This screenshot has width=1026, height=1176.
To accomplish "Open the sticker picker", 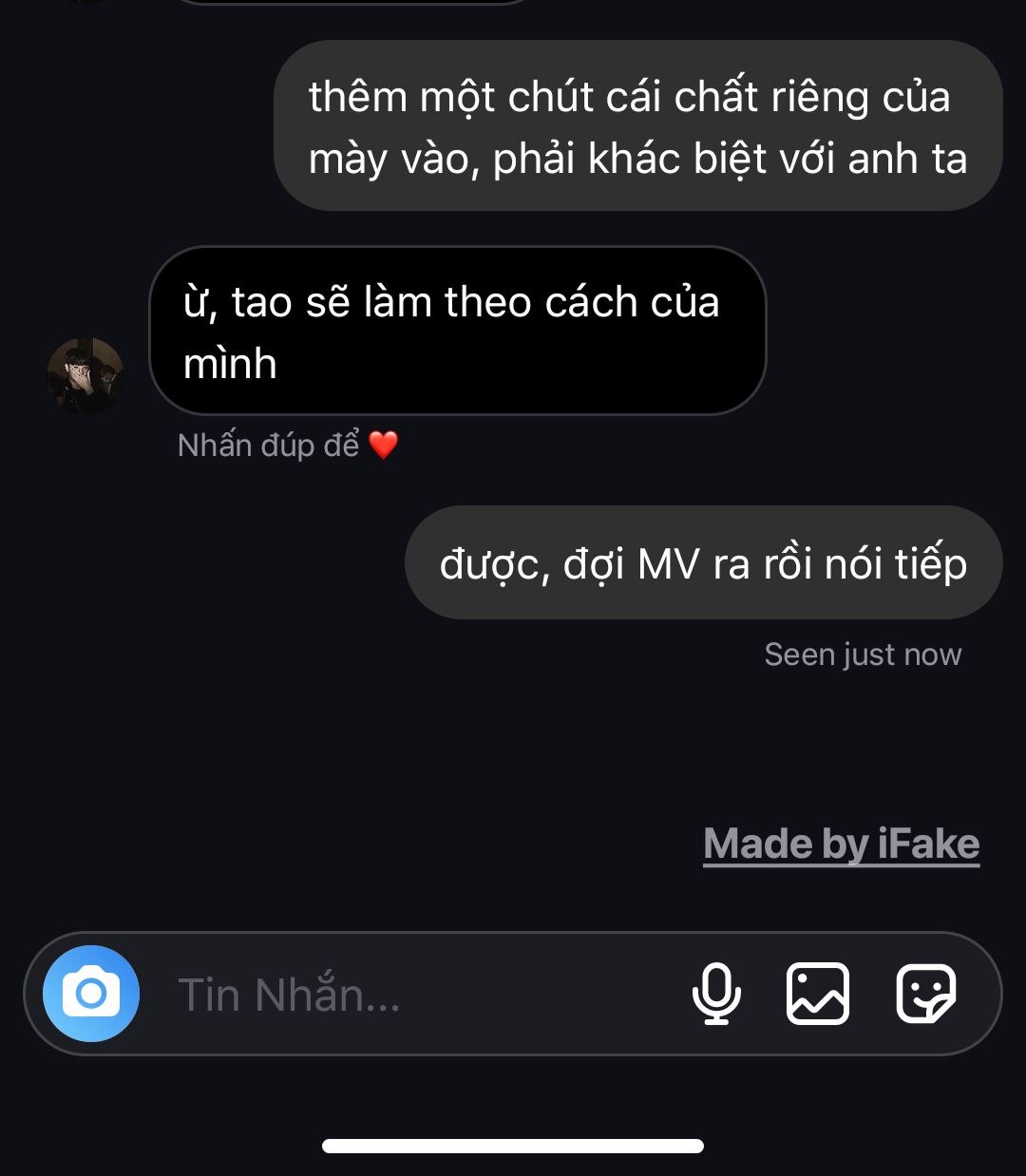I will [925, 994].
